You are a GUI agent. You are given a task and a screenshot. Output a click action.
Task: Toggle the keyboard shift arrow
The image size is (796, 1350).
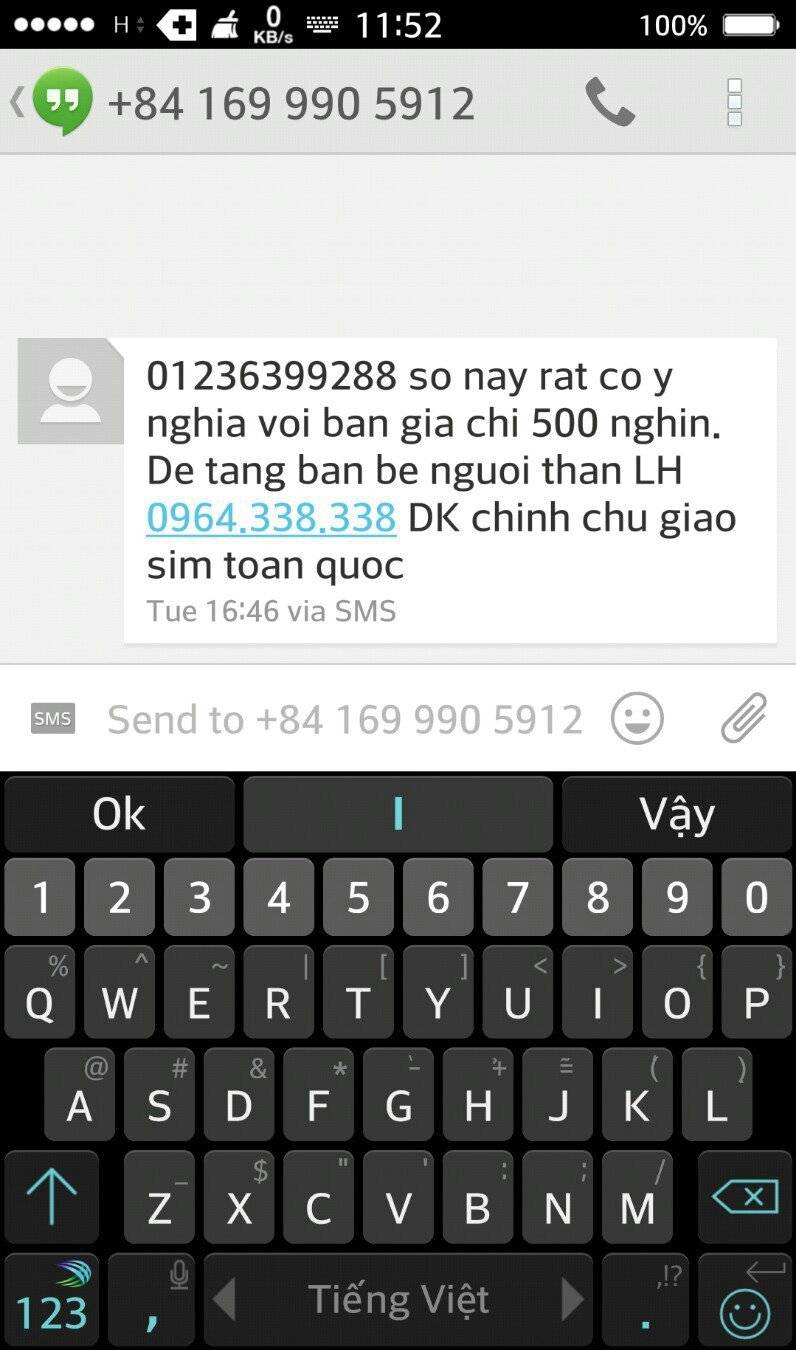click(51, 1197)
